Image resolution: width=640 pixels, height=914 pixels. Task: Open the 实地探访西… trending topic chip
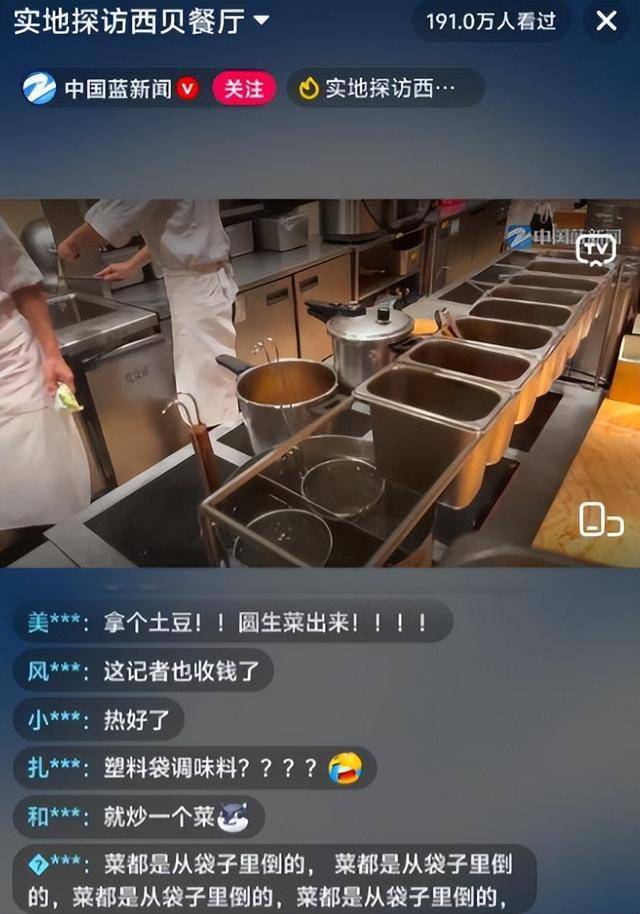[x=386, y=88]
